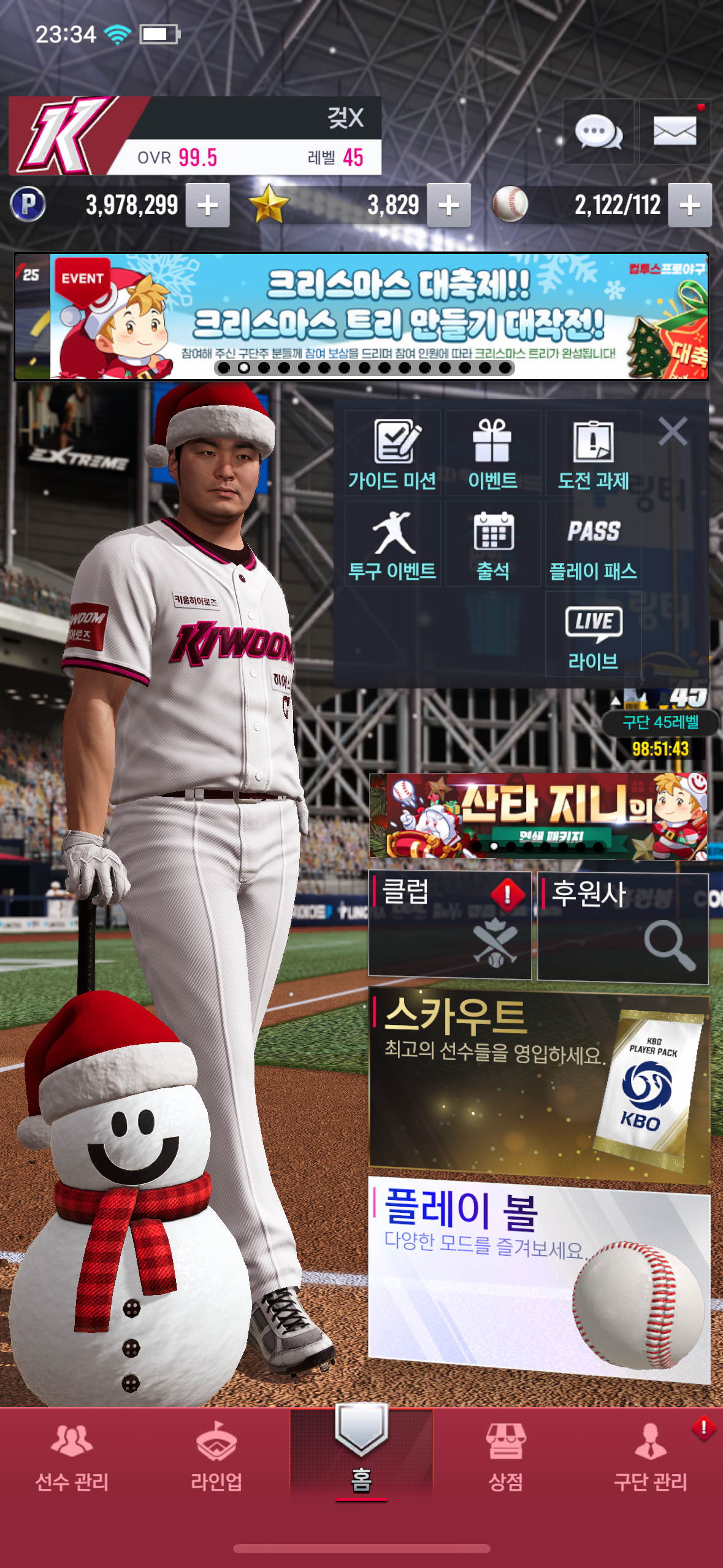Viewport: 723px width, 1568px height.
Task: Open the chat bubble icon
Action: (599, 132)
